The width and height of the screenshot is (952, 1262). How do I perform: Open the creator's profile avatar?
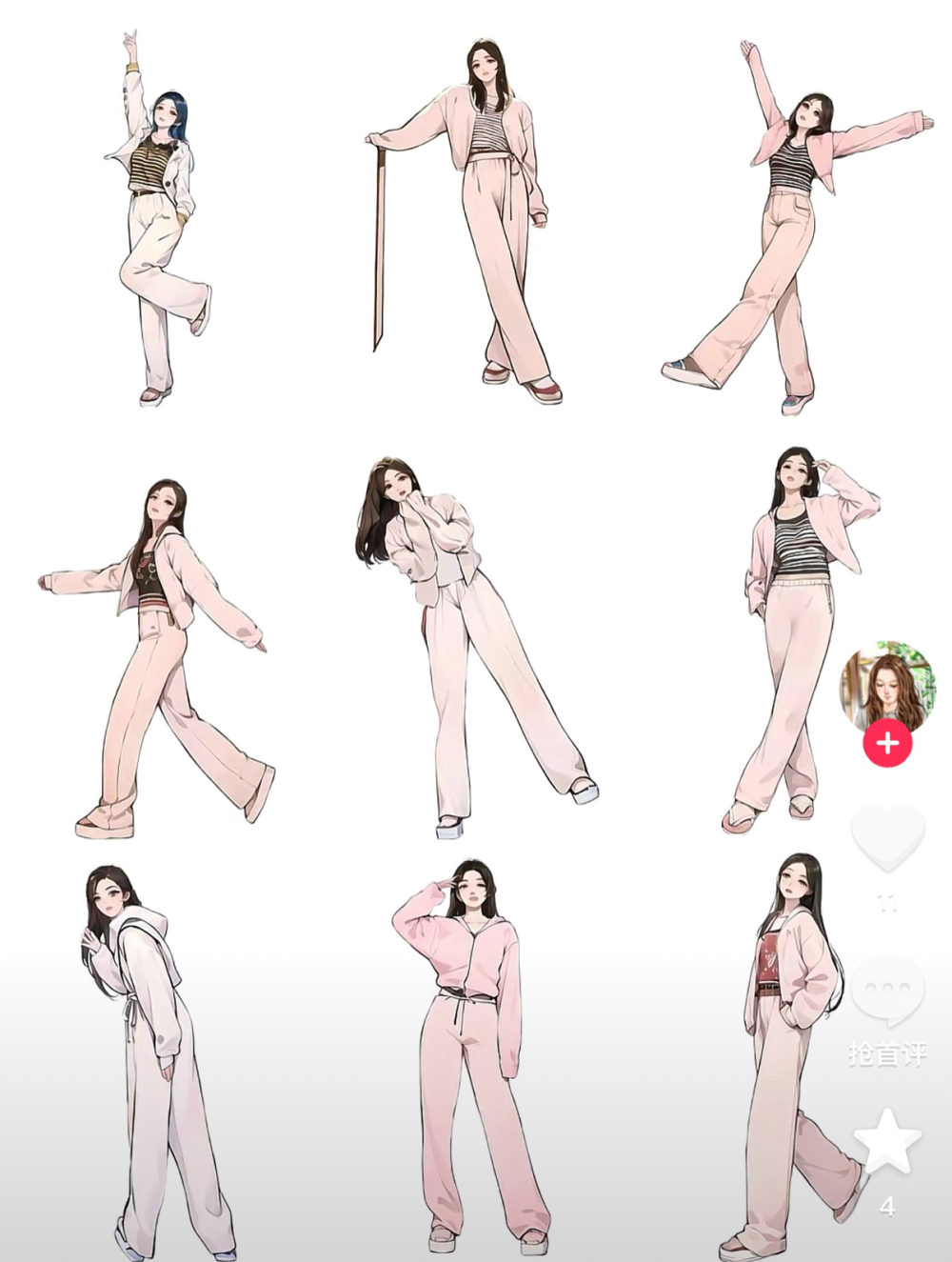(x=886, y=686)
